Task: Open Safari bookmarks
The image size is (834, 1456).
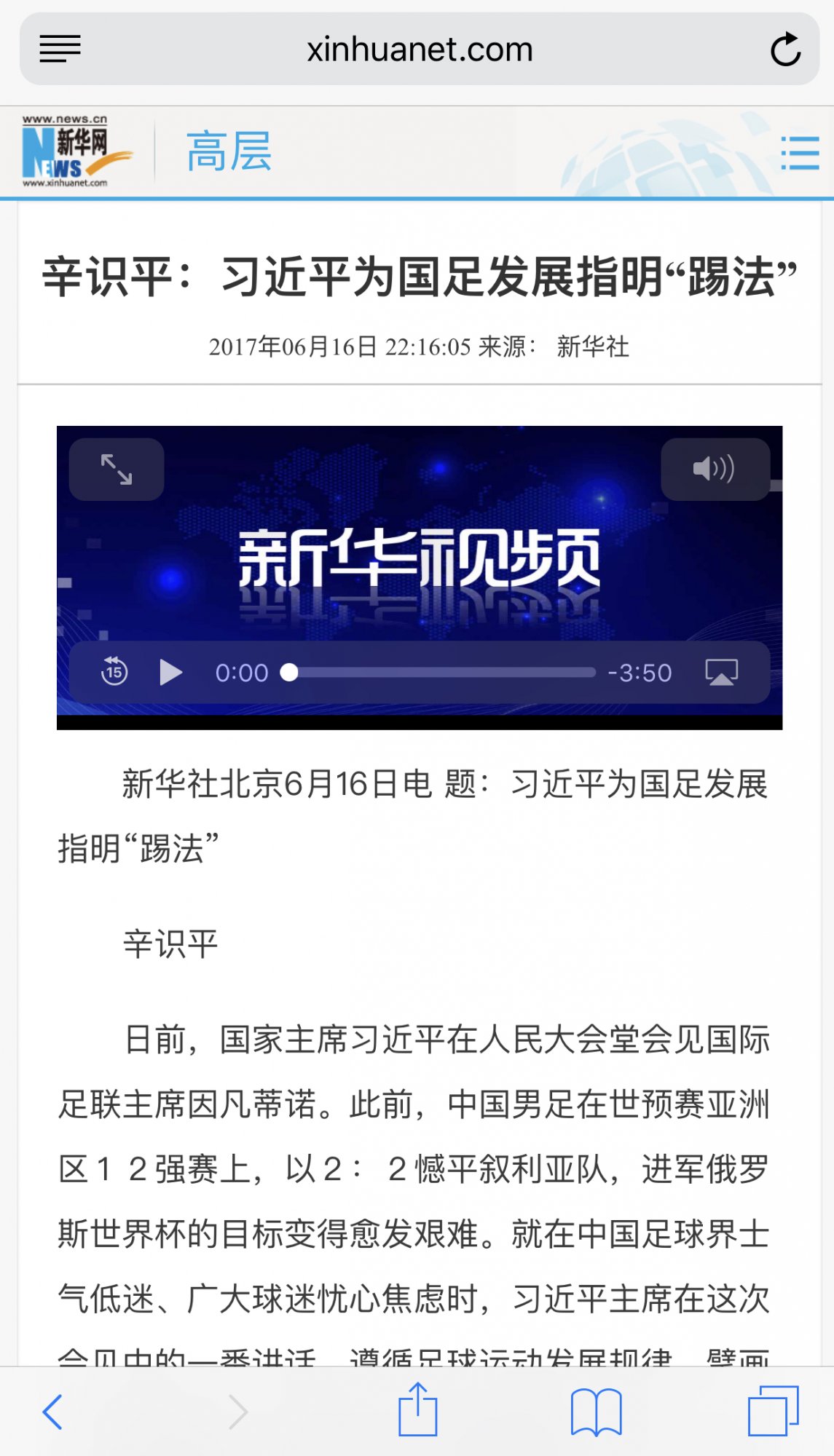Action: click(596, 1412)
